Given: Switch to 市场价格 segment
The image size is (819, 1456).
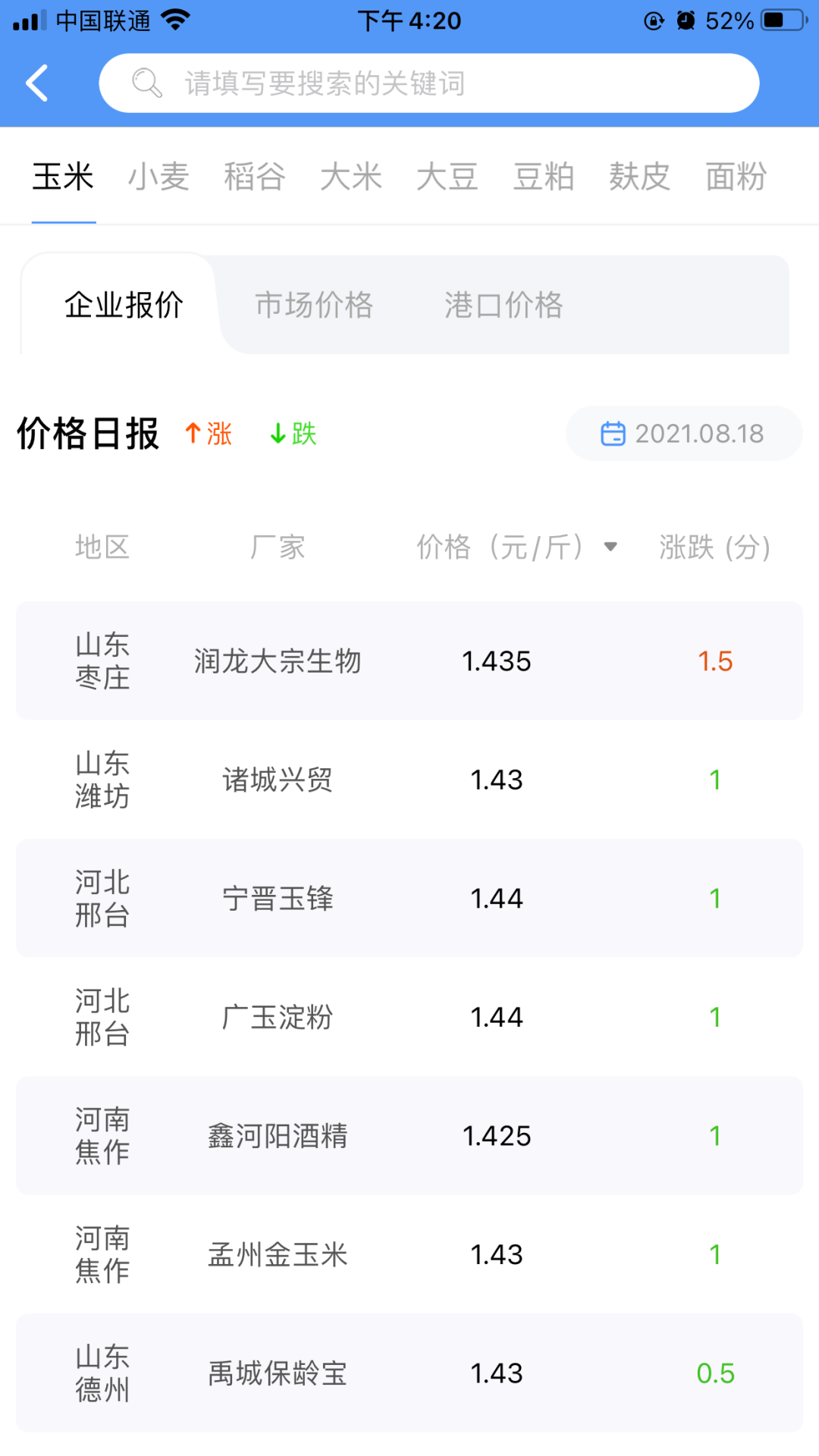Looking at the screenshot, I should (314, 305).
